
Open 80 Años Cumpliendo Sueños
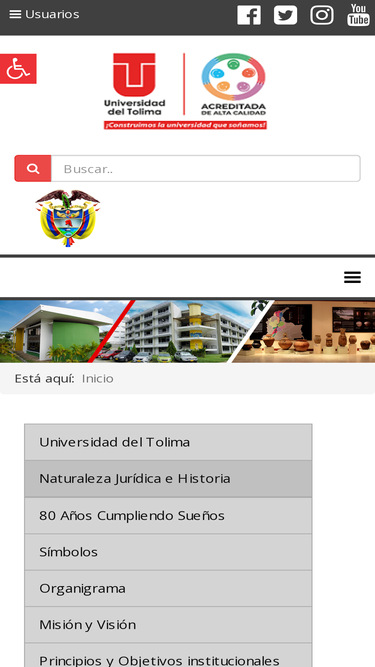click(x=168, y=516)
